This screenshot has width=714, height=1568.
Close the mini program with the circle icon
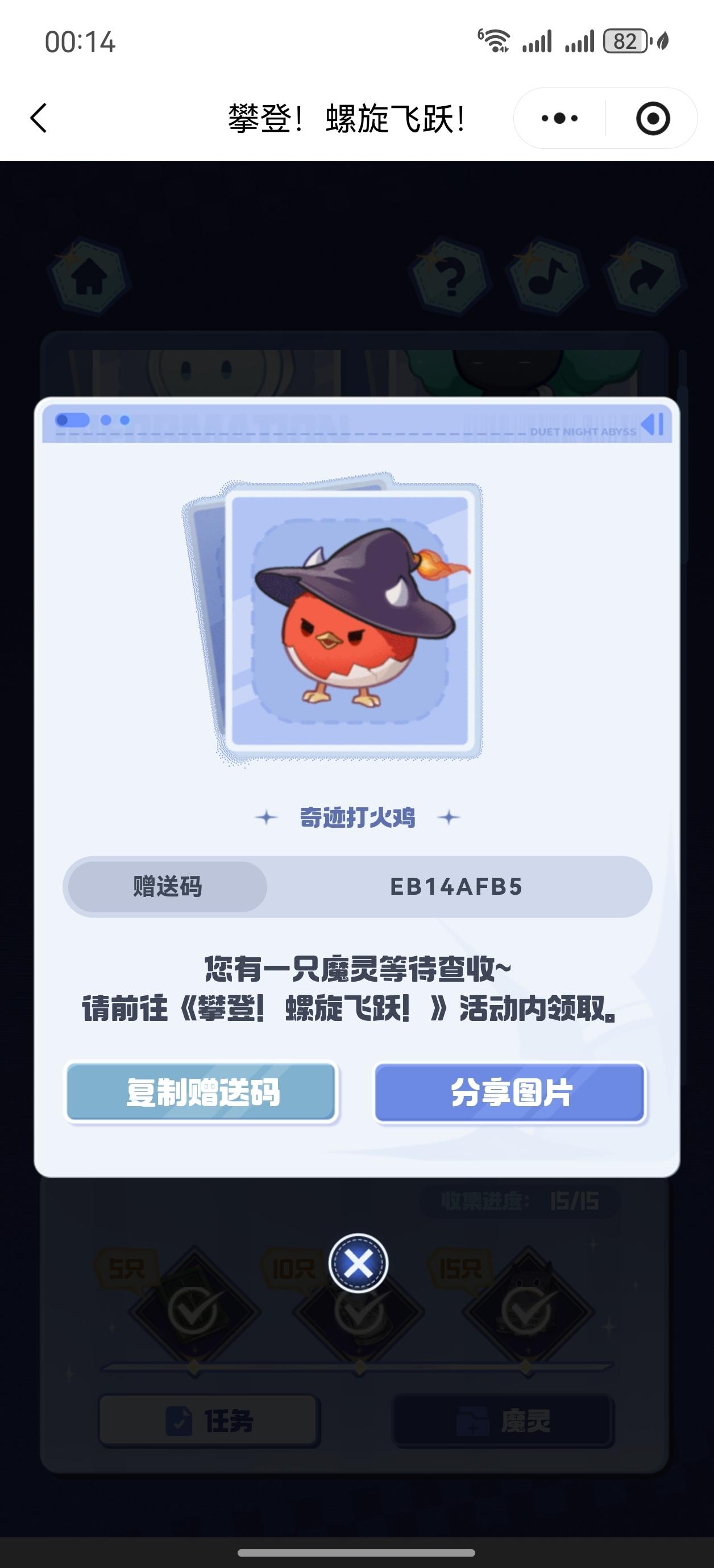click(x=653, y=118)
